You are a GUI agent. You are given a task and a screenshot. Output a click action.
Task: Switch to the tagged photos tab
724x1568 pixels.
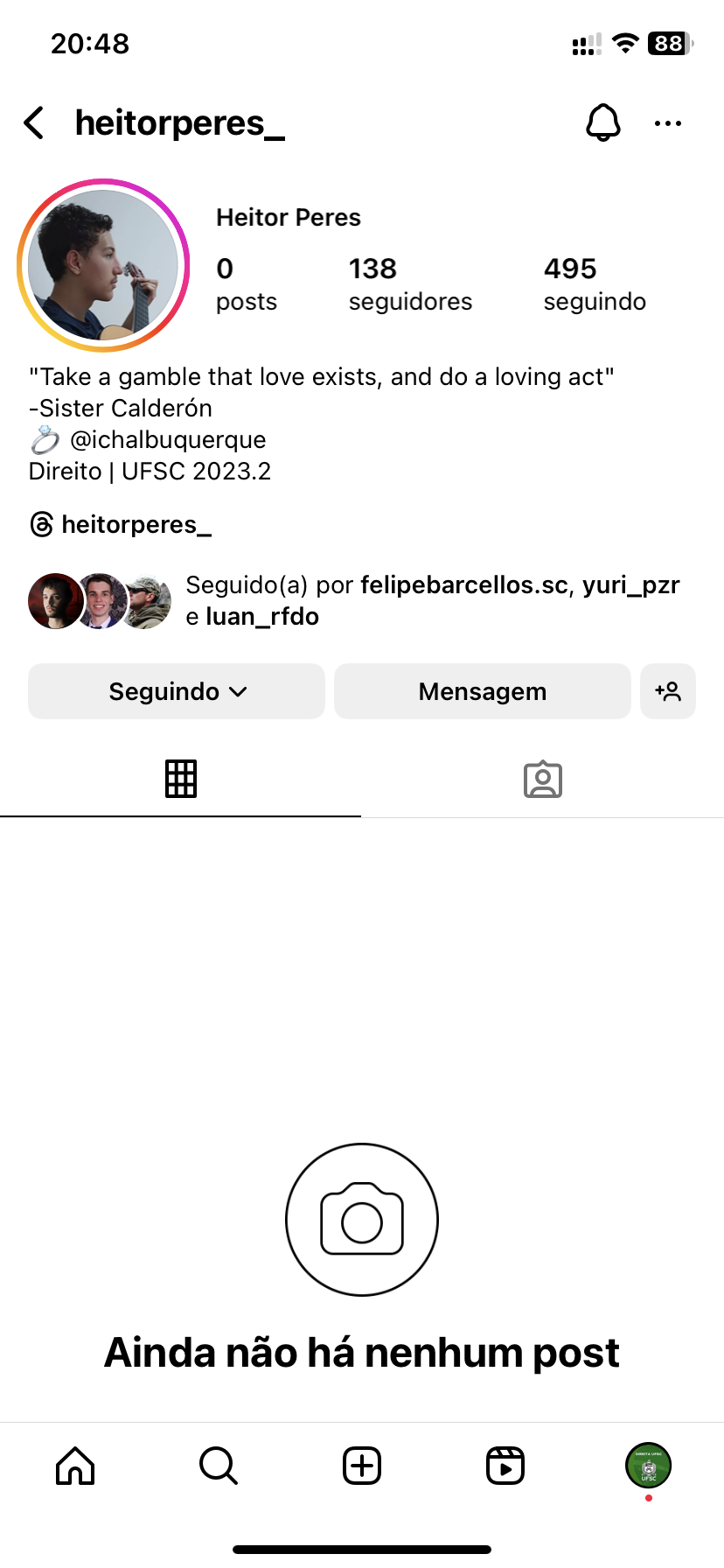click(542, 779)
